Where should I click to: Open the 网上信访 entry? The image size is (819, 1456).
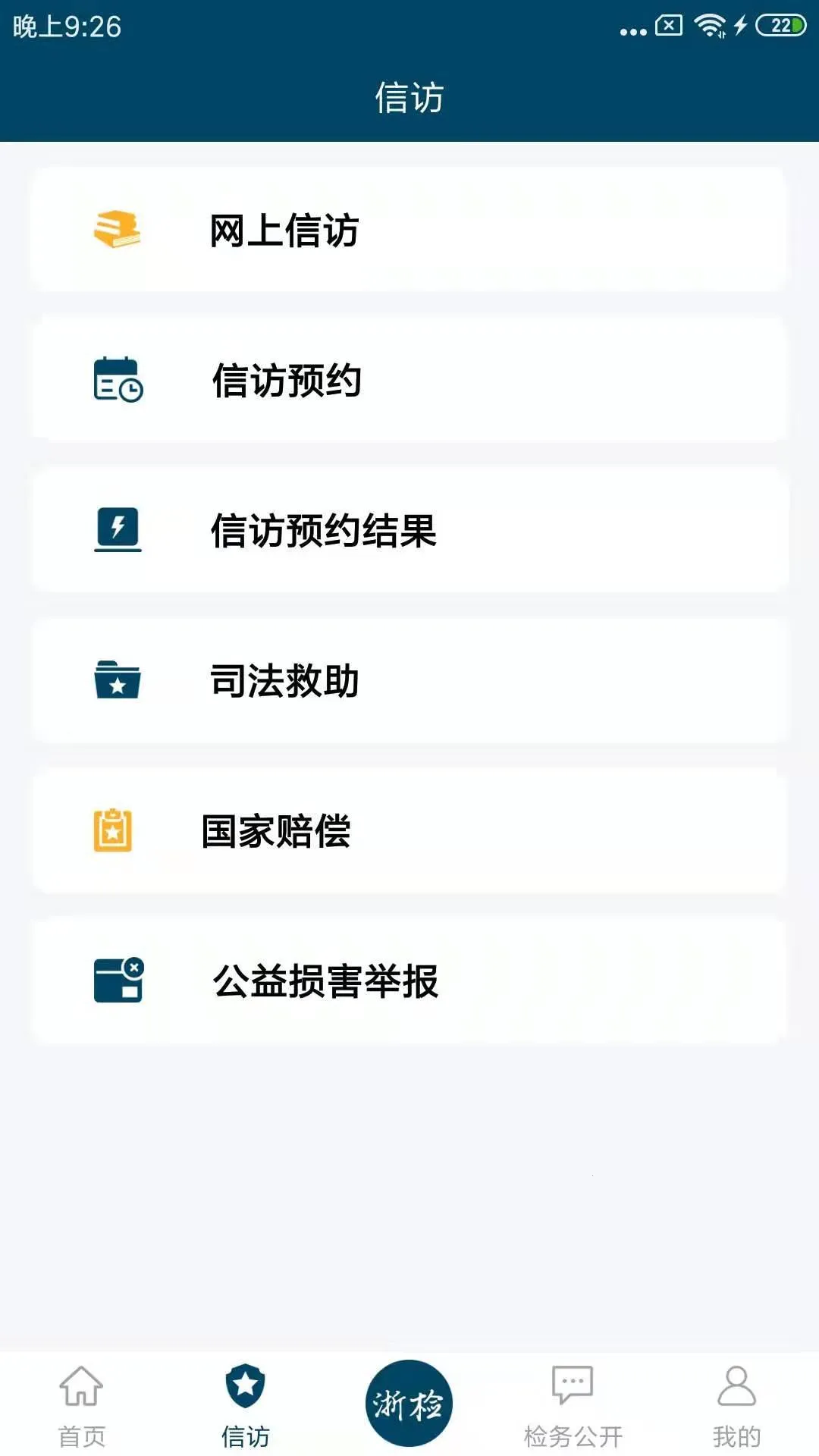409,229
